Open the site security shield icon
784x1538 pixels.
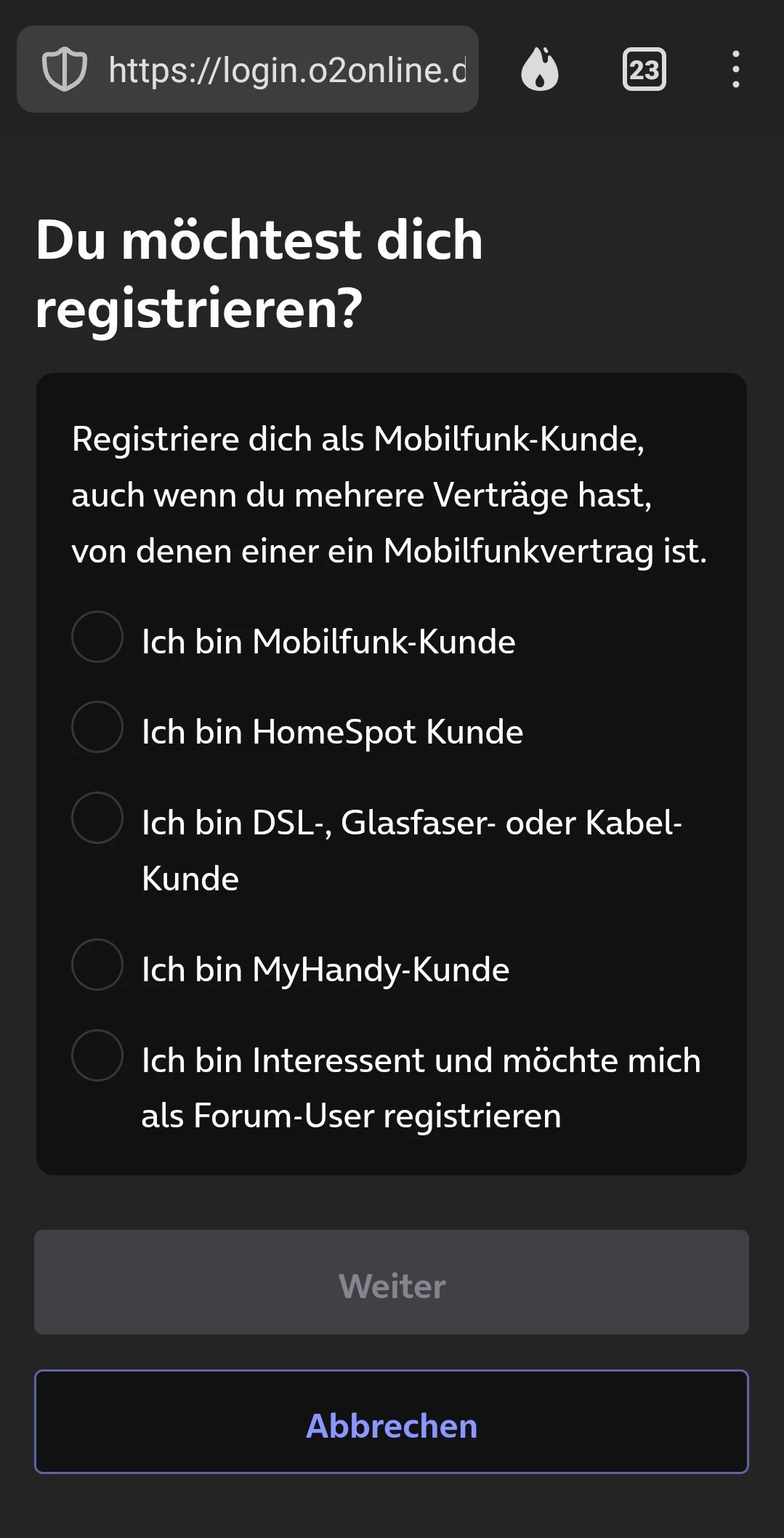[x=65, y=70]
